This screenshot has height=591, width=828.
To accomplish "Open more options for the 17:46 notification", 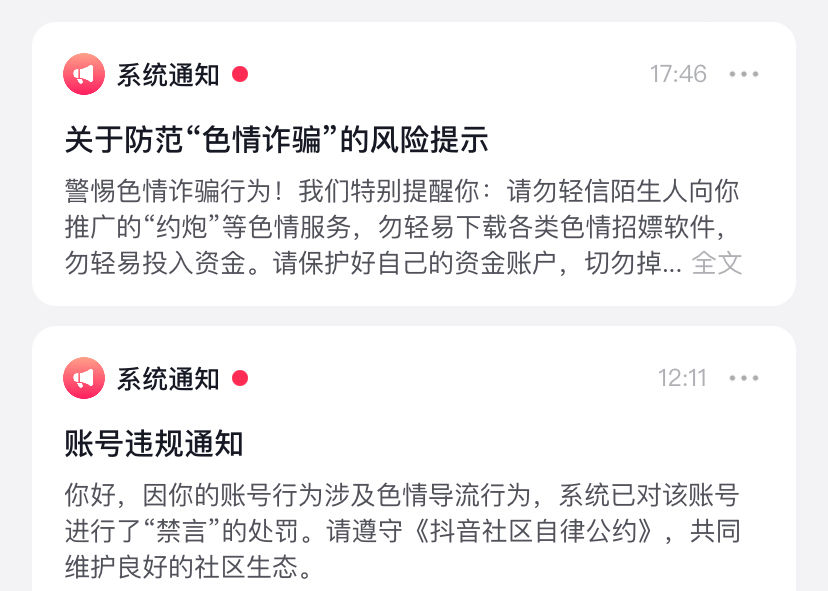I will point(744,74).
